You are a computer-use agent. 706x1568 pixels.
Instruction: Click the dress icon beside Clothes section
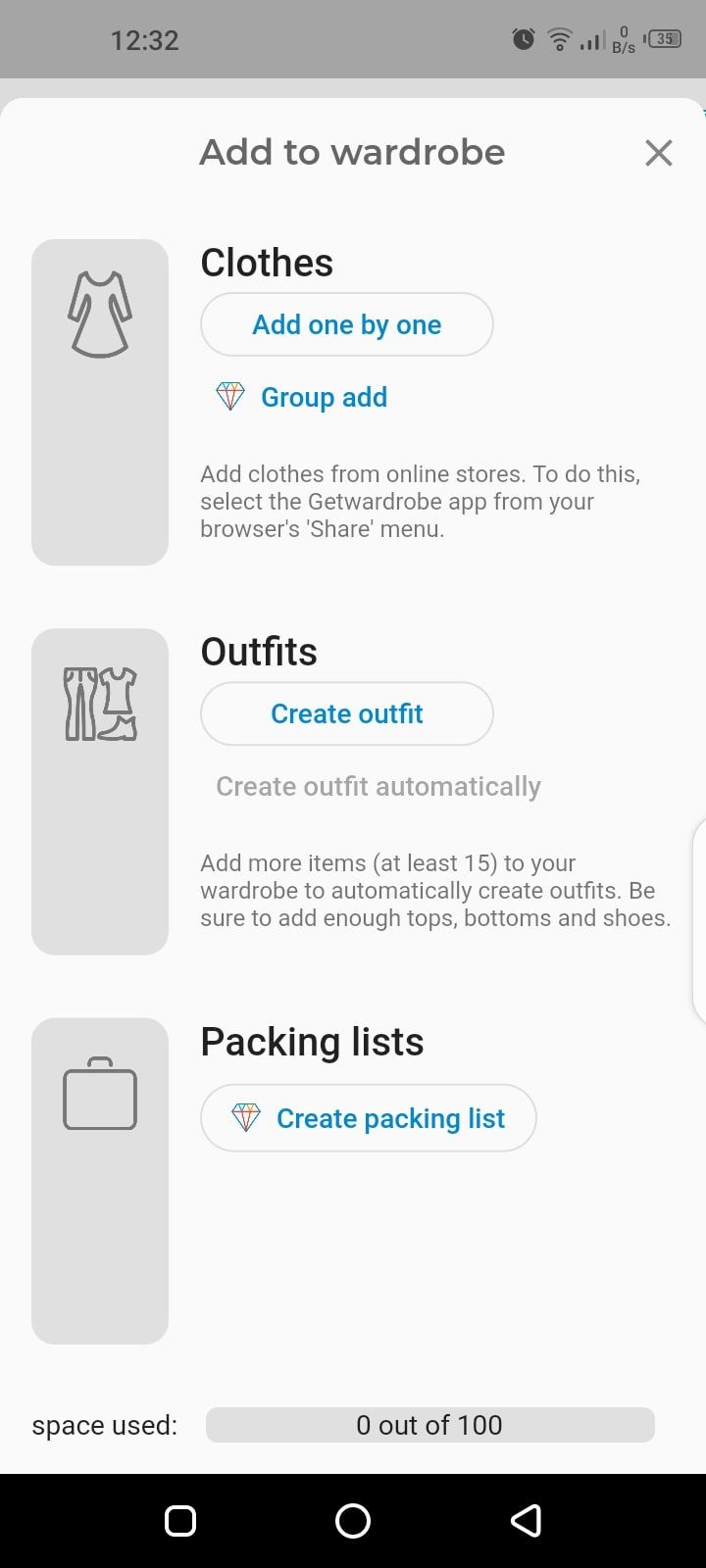point(99,314)
